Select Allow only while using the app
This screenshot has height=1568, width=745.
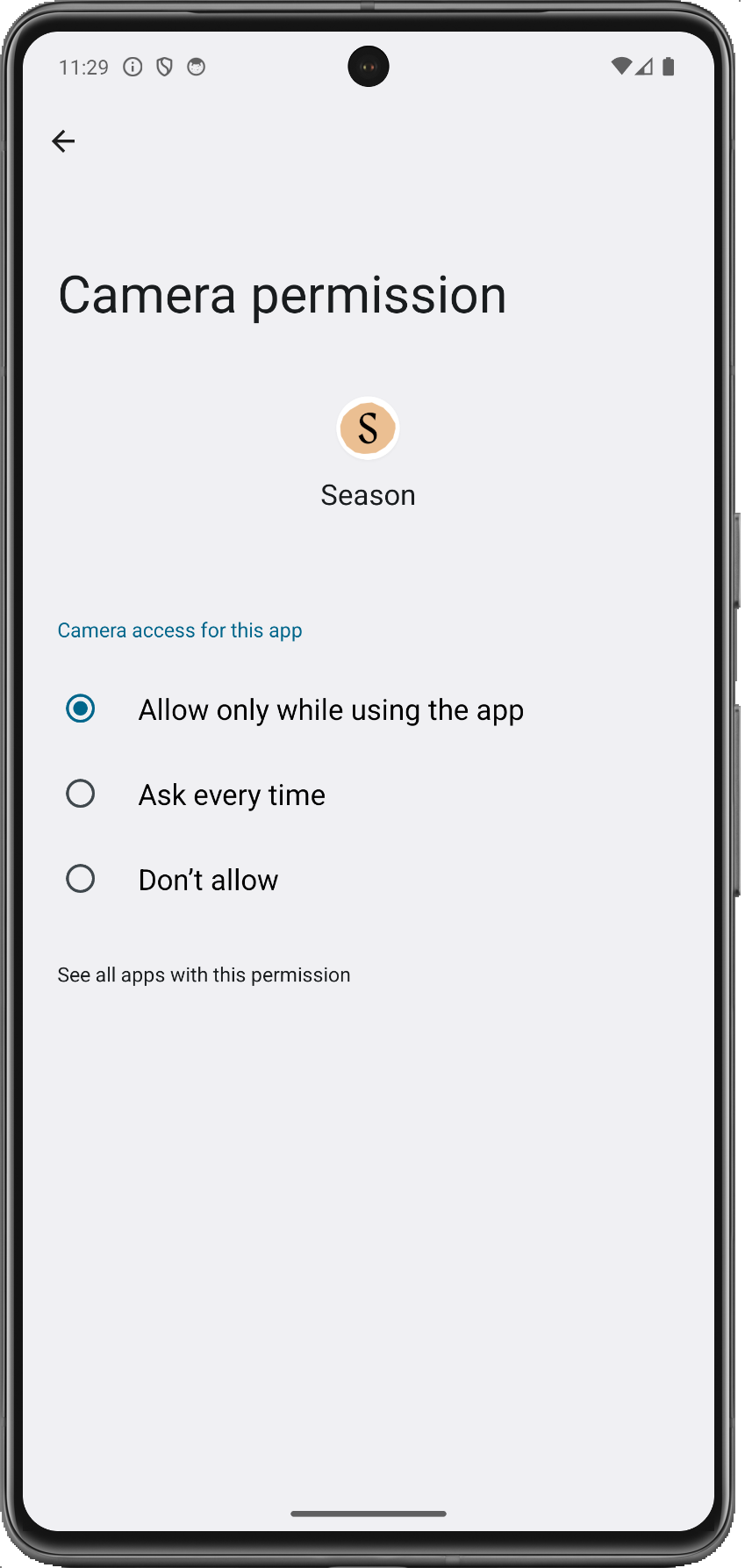(x=369, y=709)
